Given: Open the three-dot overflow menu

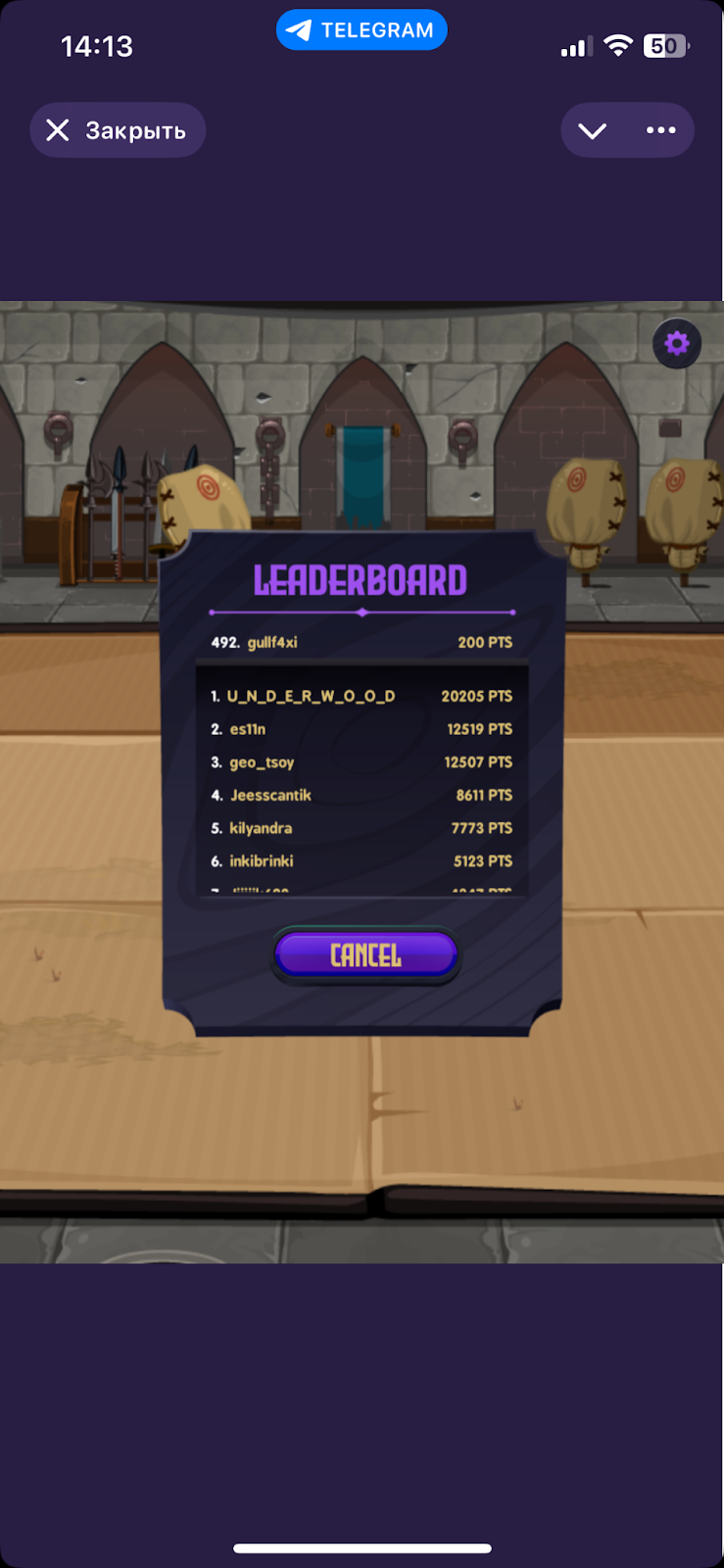Looking at the screenshot, I should [x=661, y=130].
